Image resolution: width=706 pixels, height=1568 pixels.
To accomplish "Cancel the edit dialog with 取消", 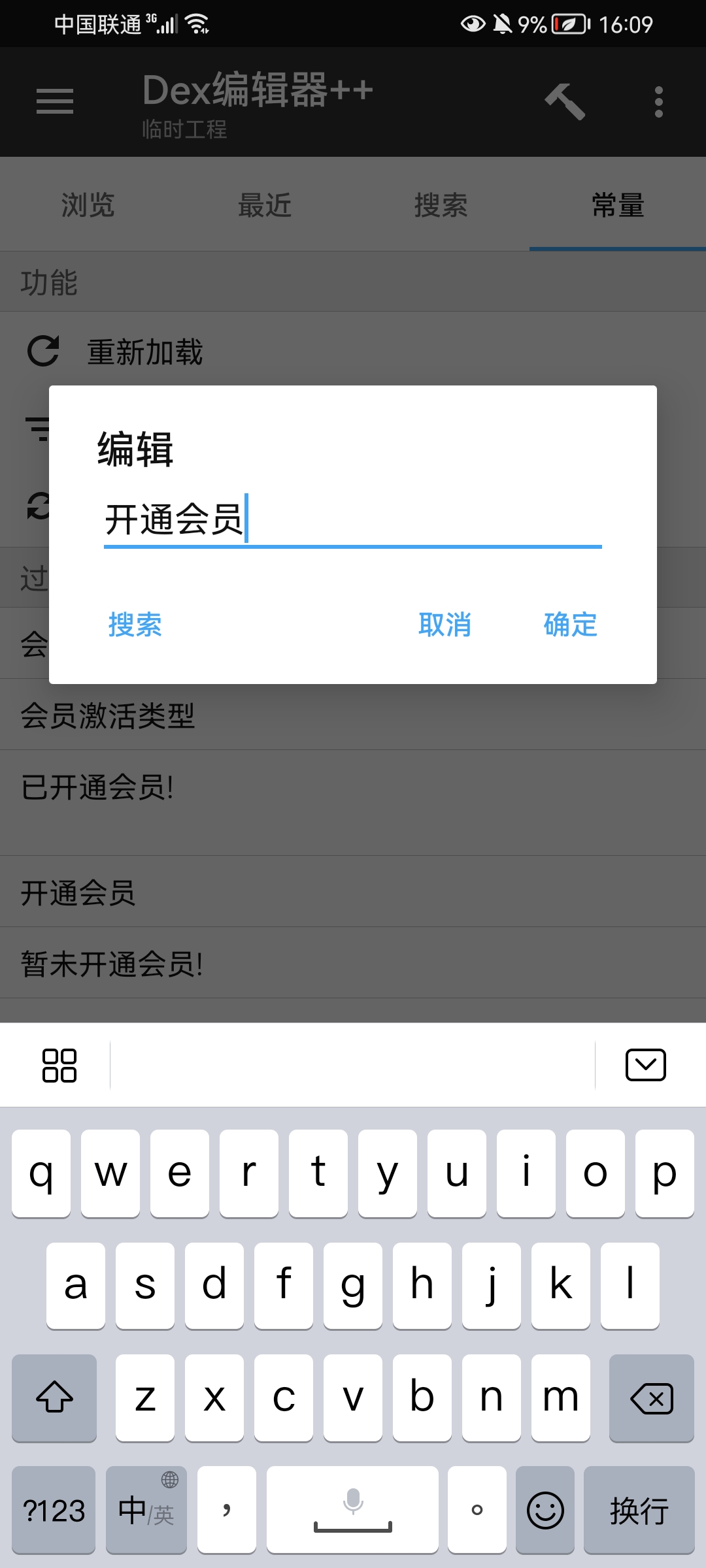I will [x=445, y=625].
